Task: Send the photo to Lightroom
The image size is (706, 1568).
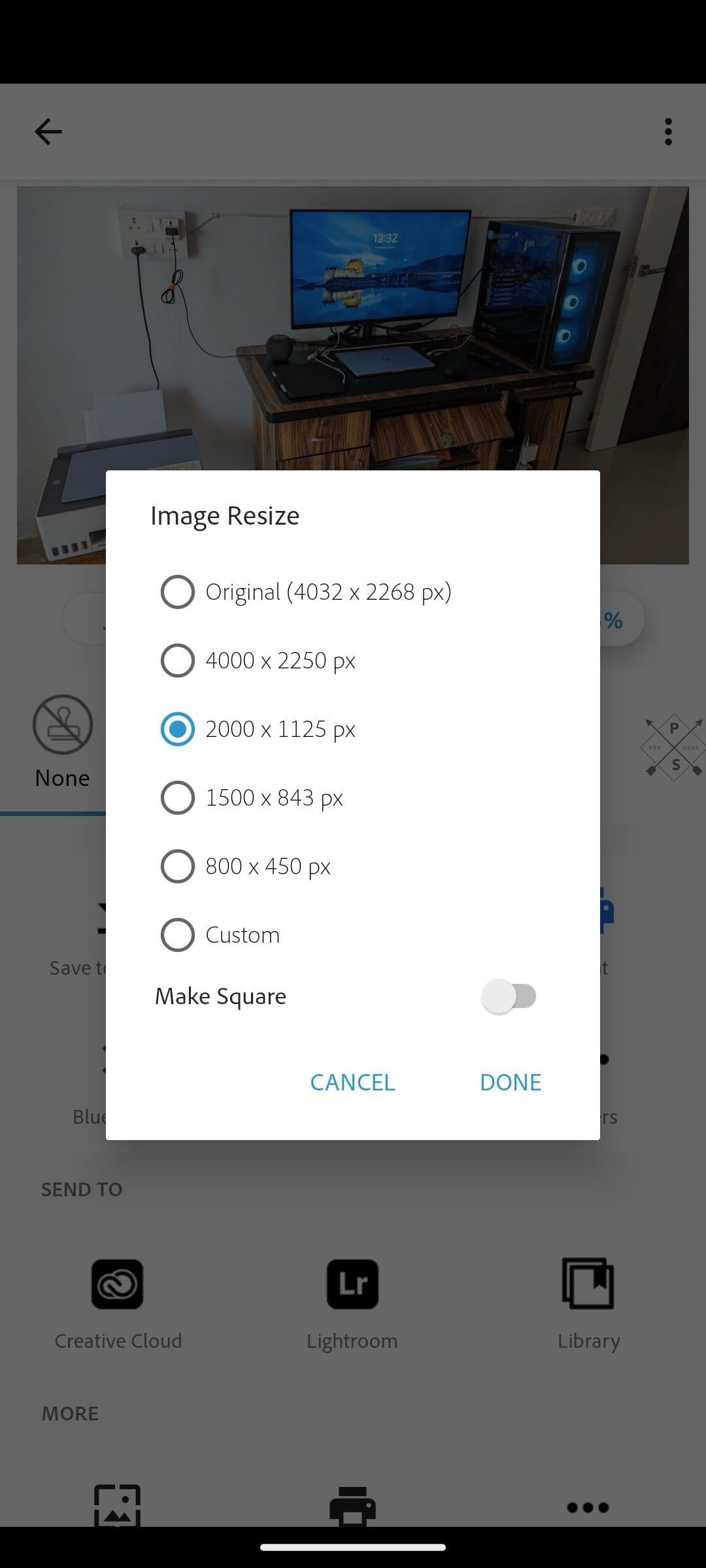Action: click(x=352, y=1282)
